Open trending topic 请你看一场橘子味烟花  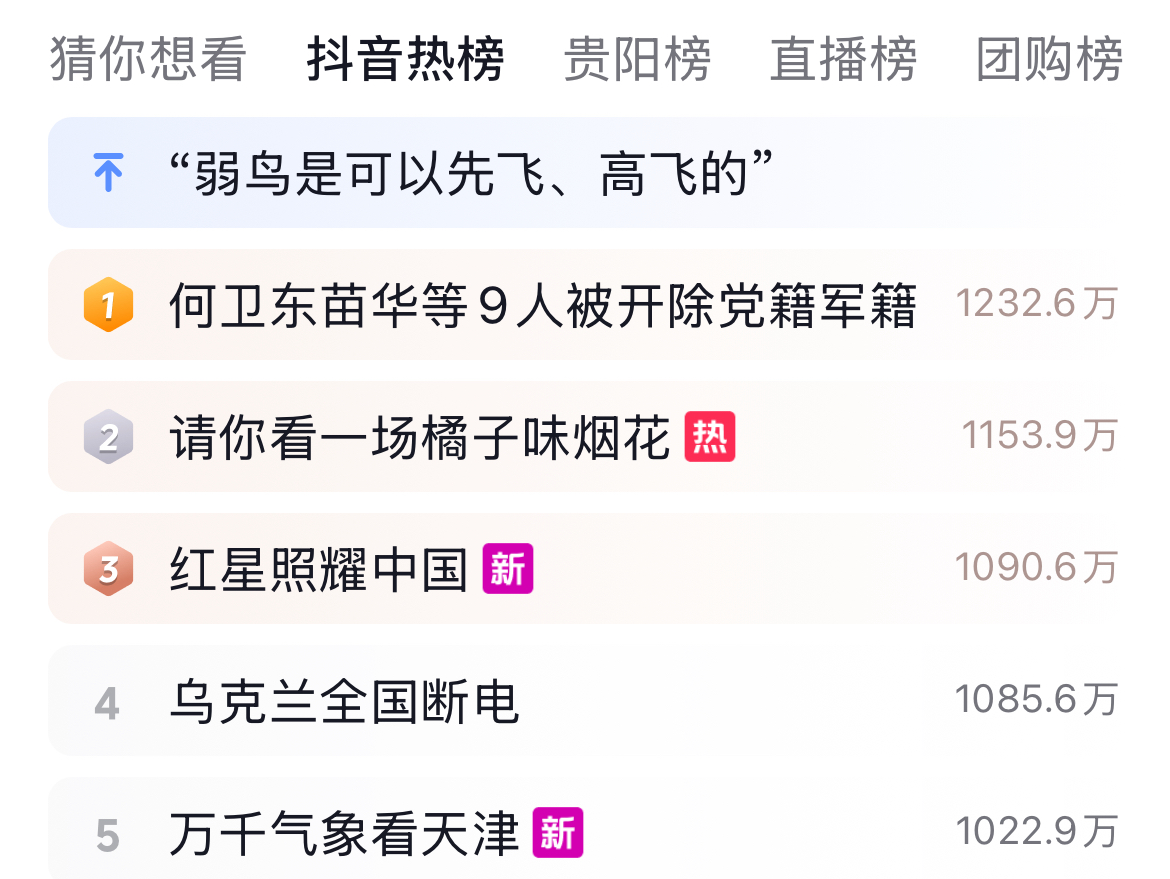point(420,438)
